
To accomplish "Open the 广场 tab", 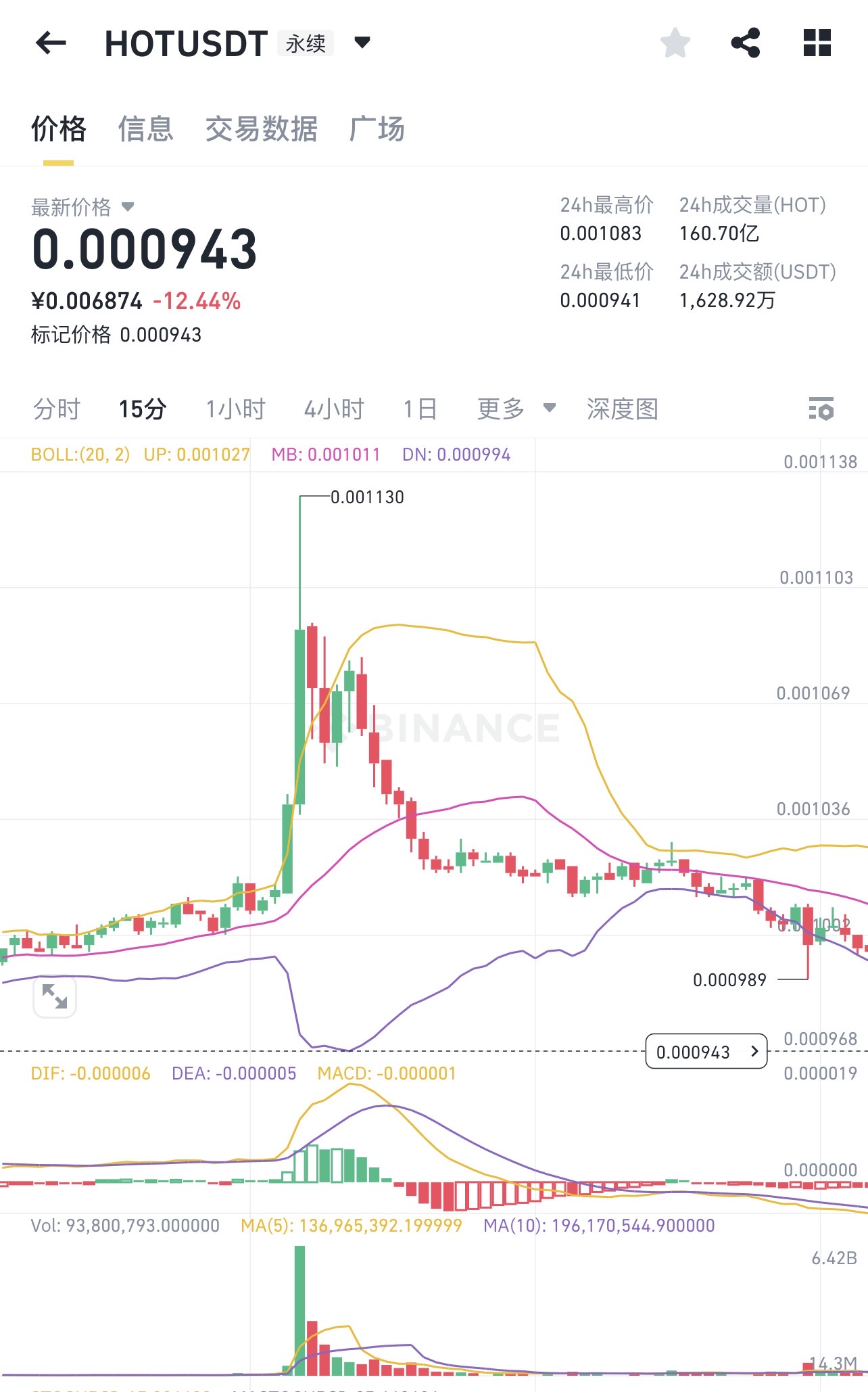I will click(377, 129).
